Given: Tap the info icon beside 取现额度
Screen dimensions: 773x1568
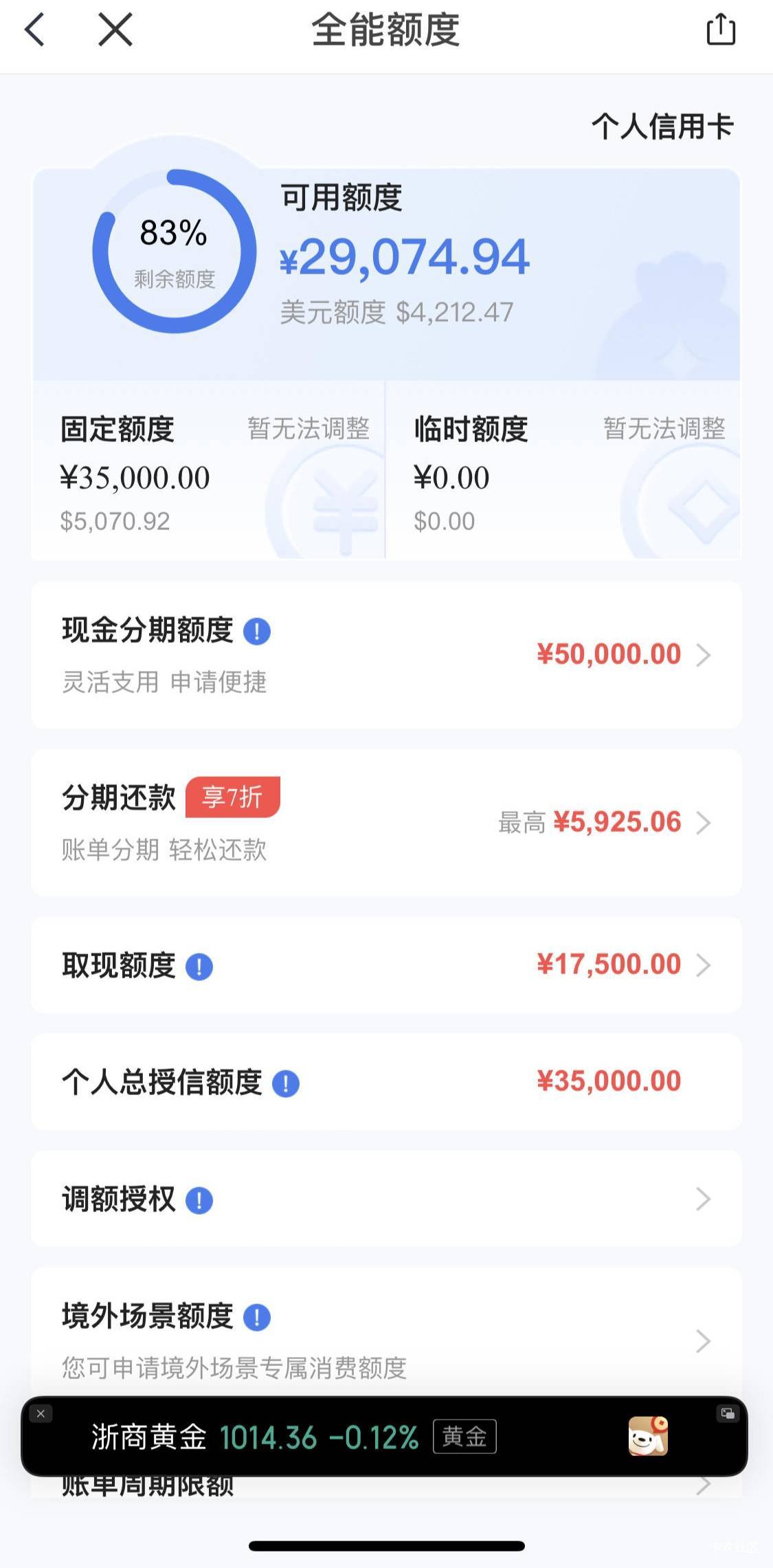Looking at the screenshot, I should click(199, 967).
